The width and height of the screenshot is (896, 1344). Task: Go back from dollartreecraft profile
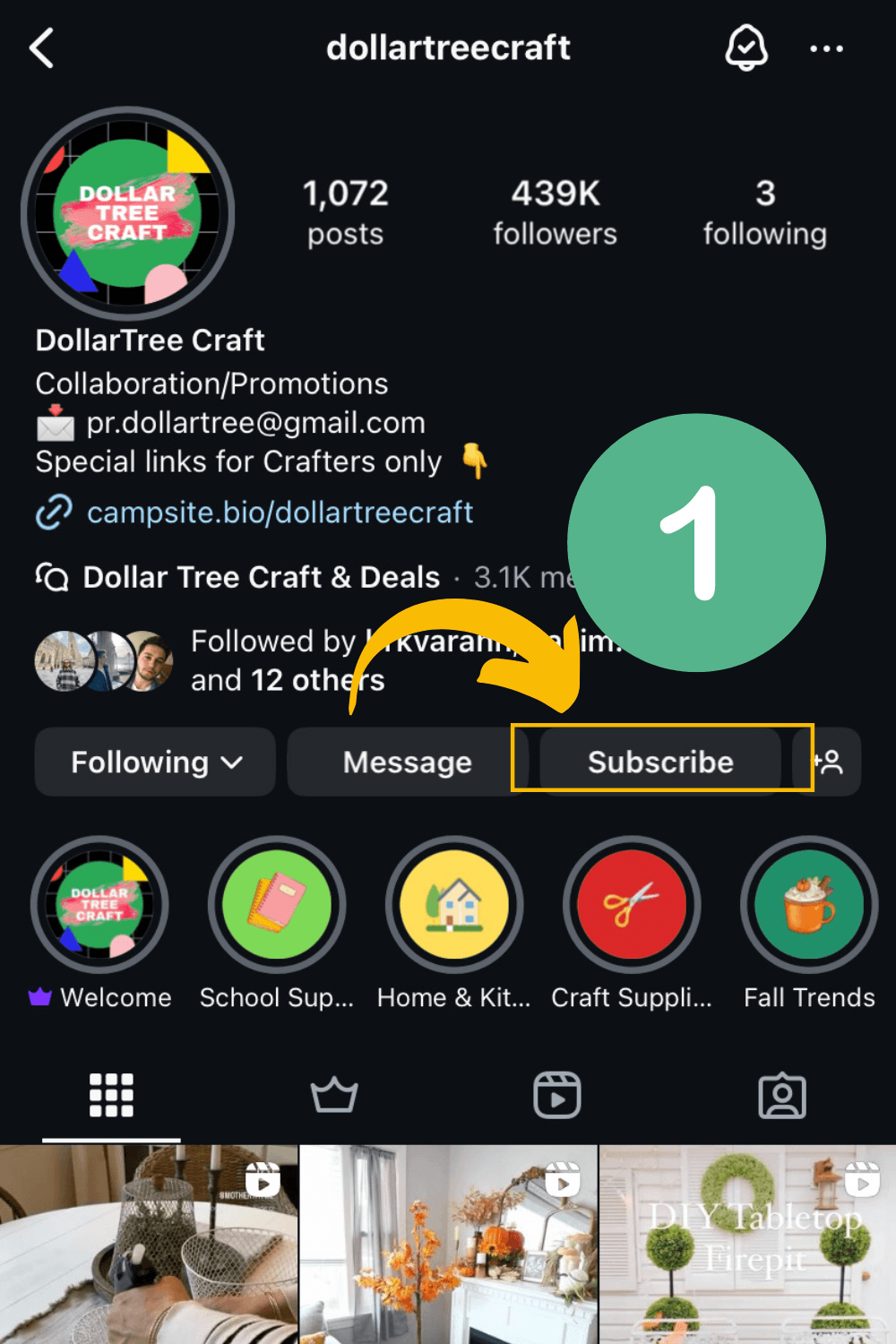coord(42,48)
